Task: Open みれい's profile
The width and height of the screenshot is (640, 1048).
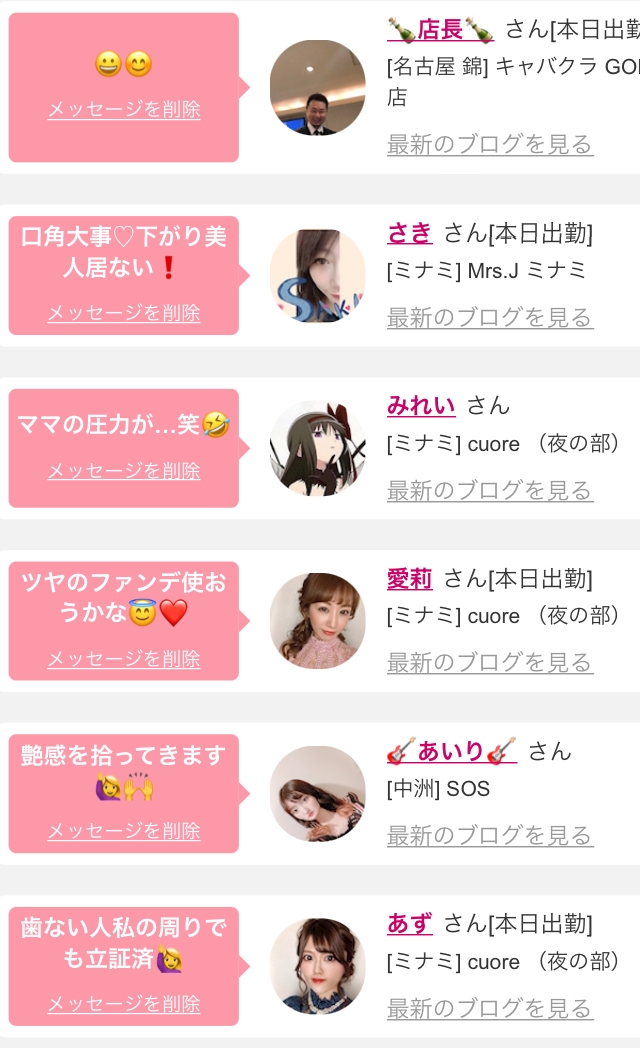Action: click(421, 405)
